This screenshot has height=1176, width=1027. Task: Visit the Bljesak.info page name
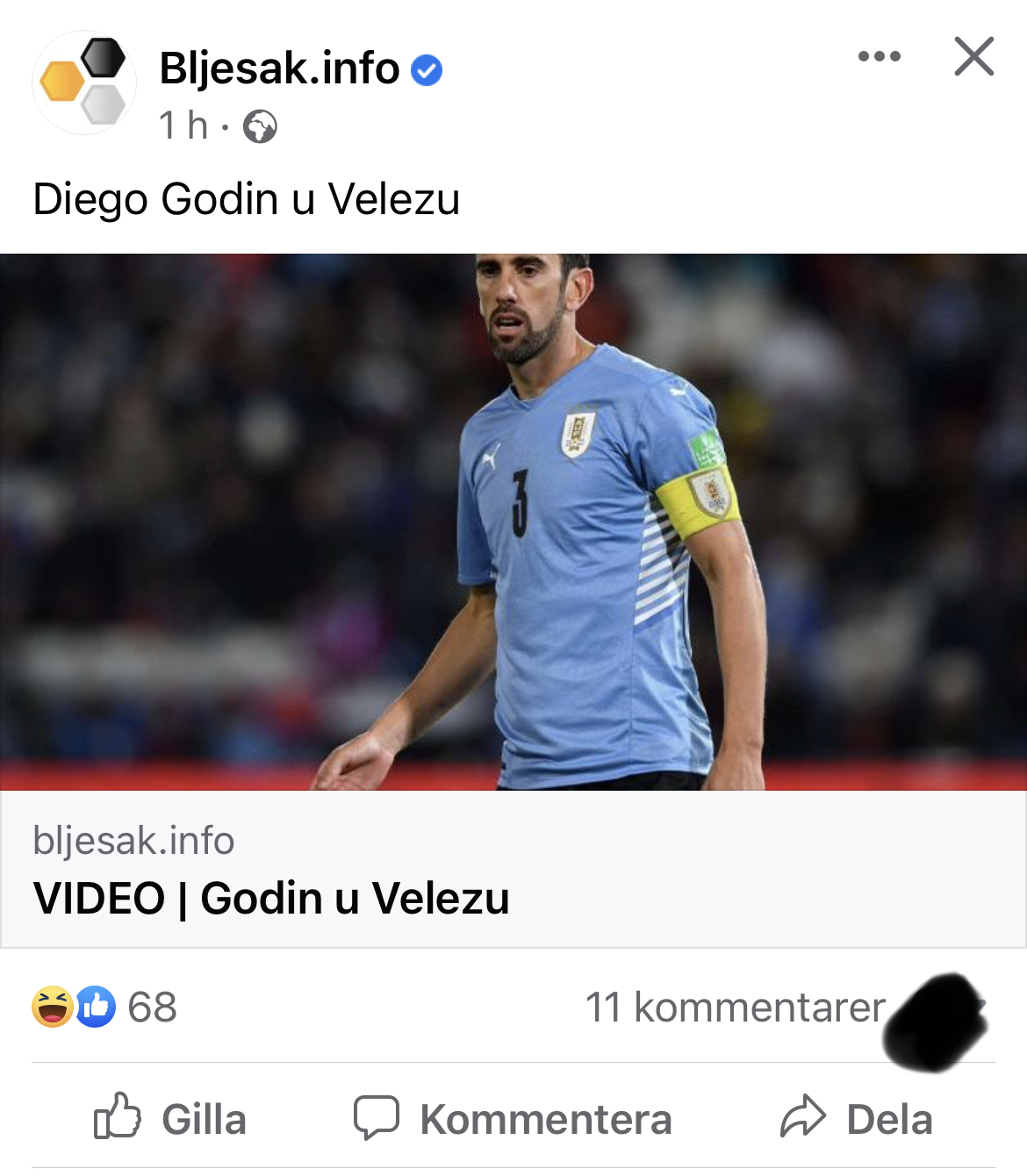pyautogui.click(x=279, y=68)
